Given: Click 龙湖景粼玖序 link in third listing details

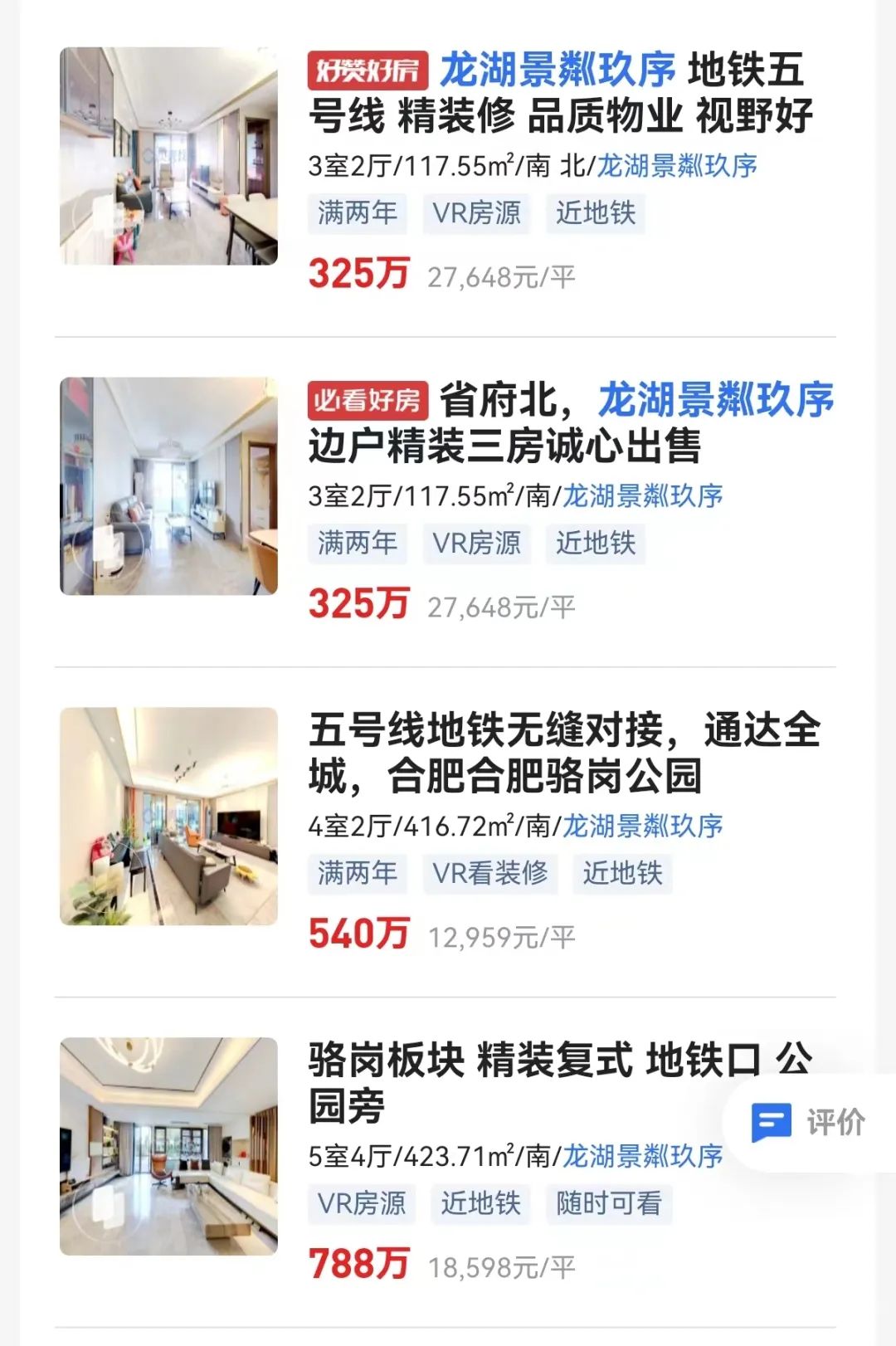Looking at the screenshot, I should tap(644, 827).
